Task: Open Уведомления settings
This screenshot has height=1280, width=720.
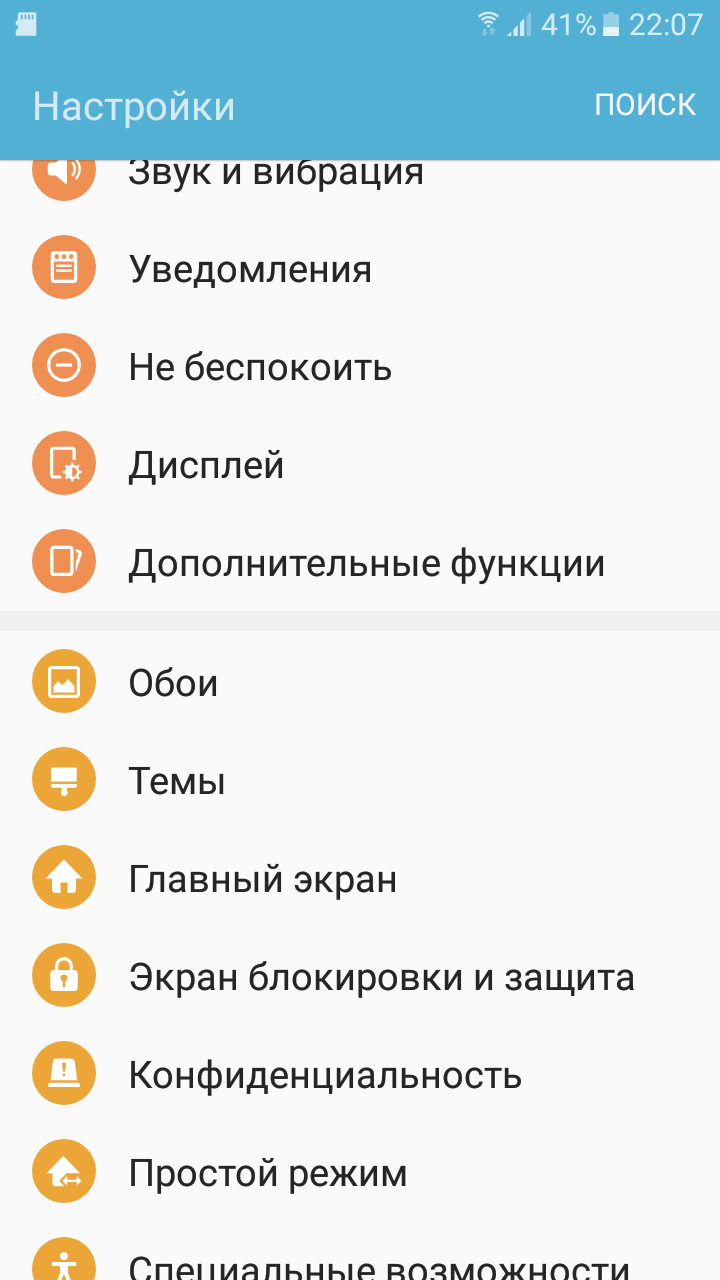Action: [250, 269]
